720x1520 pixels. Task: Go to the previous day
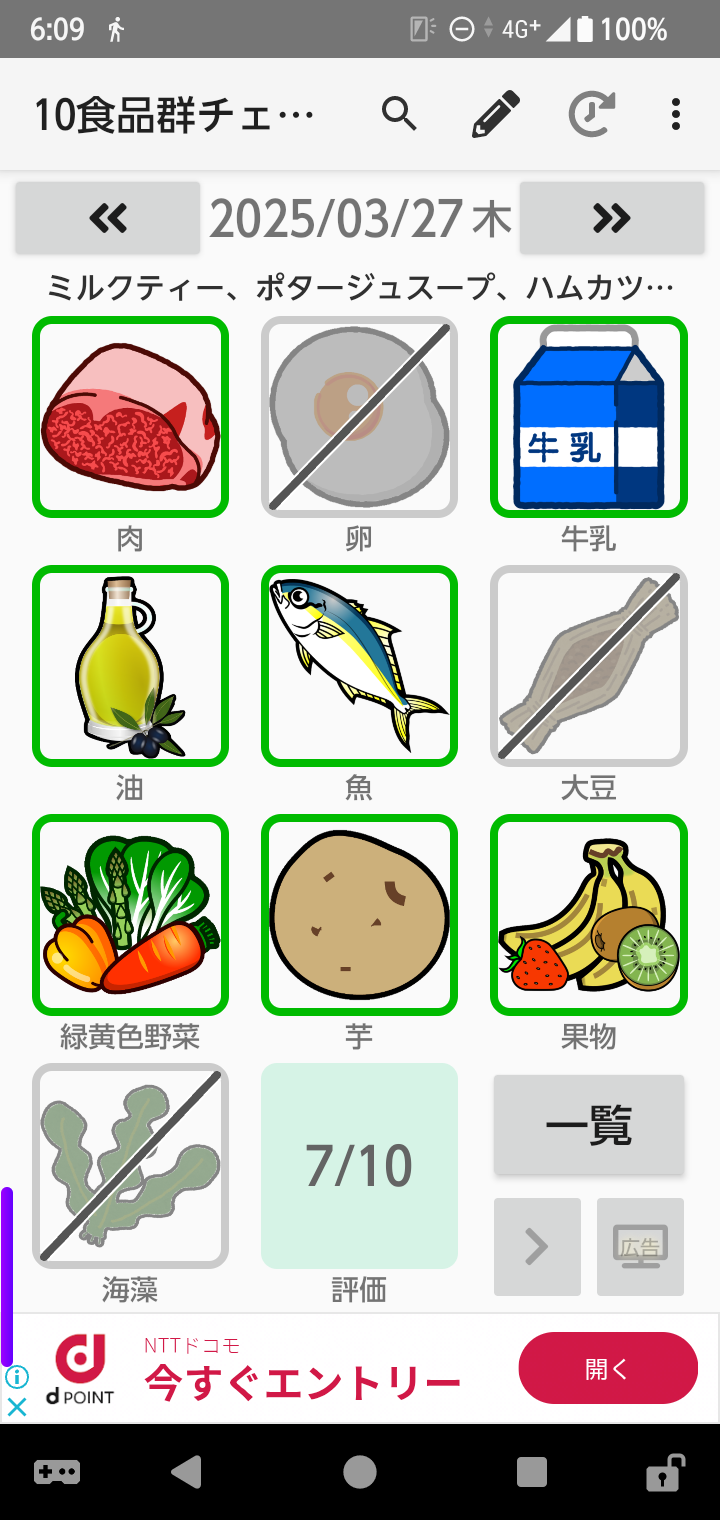coord(108,217)
